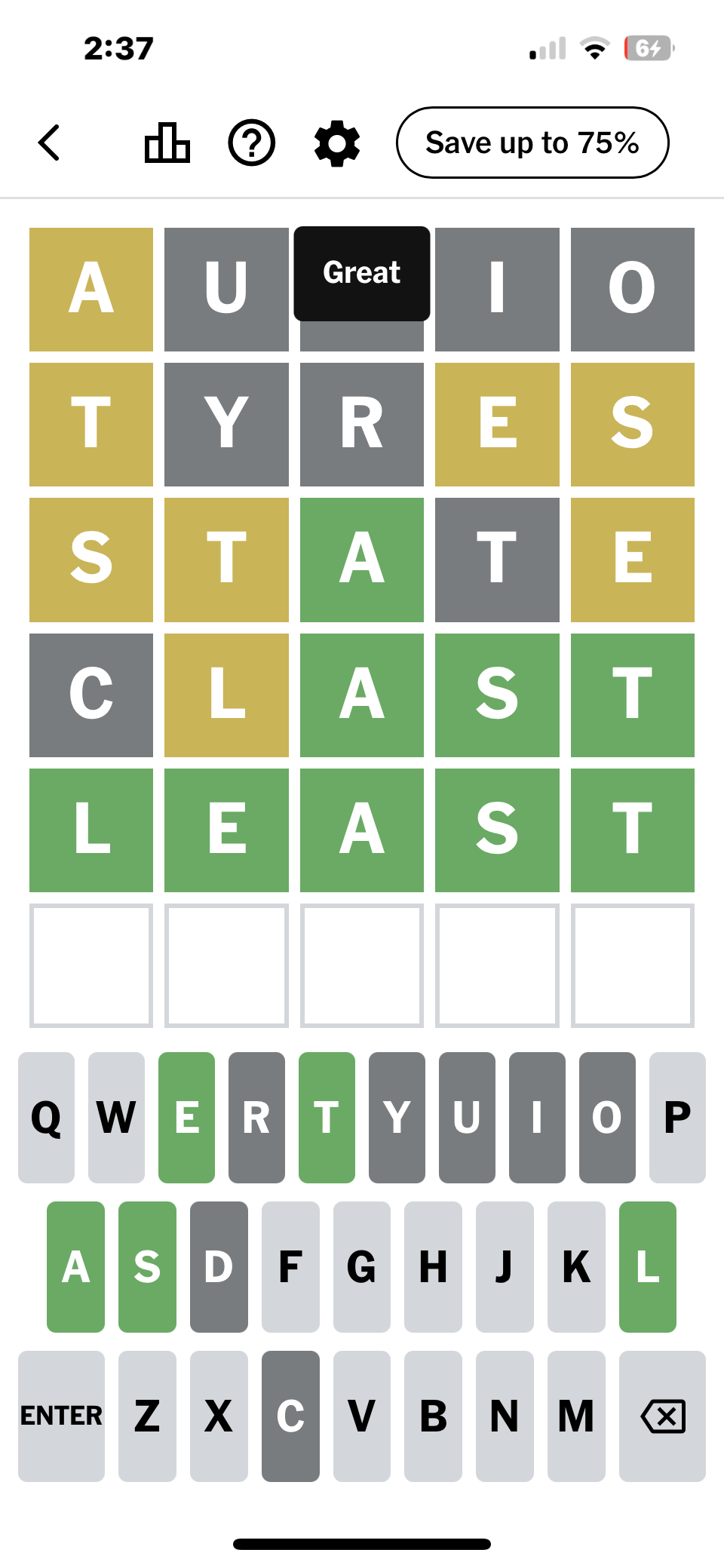The width and height of the screenshot is (724, 1568).
Task: Choose the Z key
Action: 147,1416
